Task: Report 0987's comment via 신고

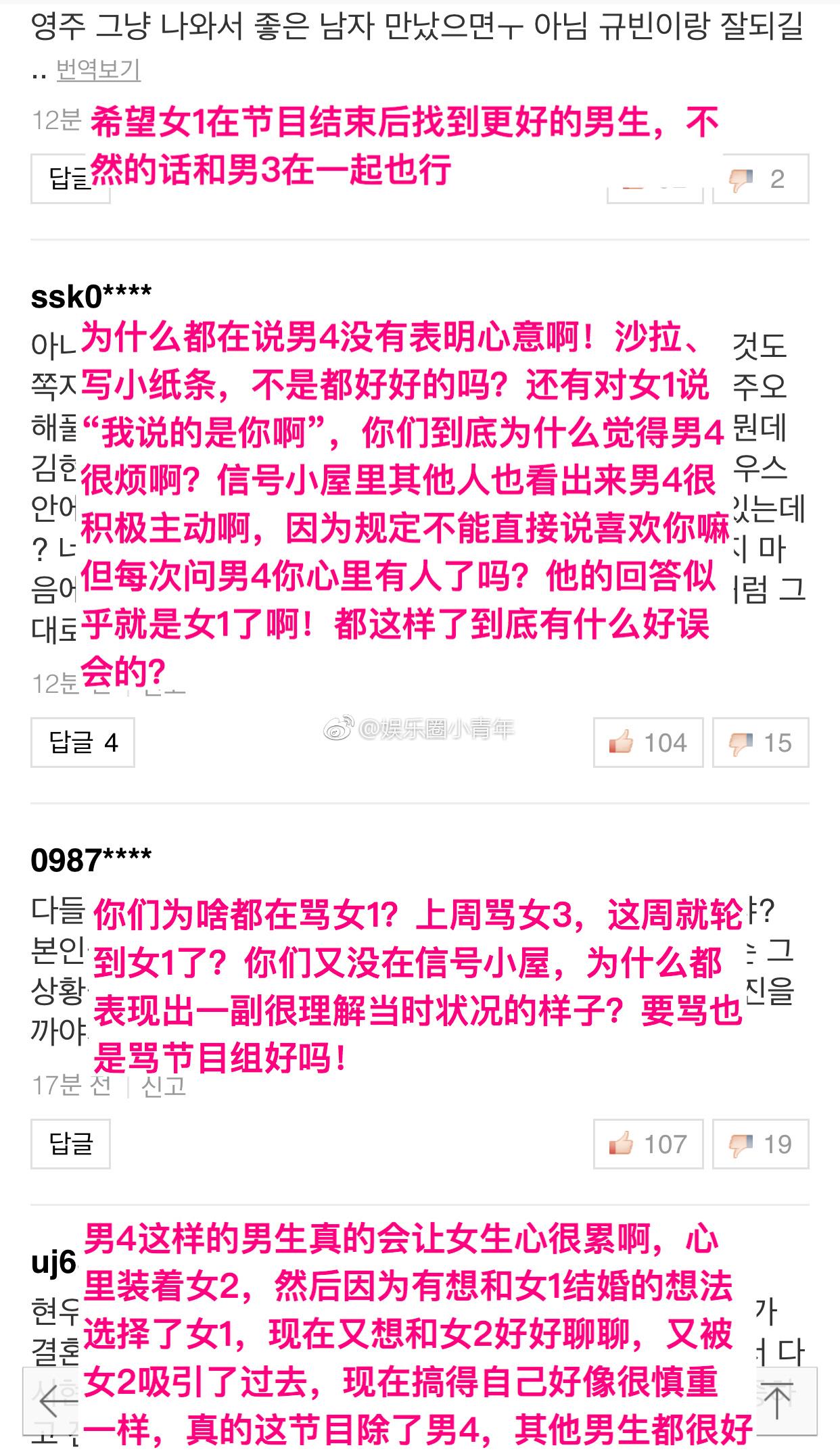Action: (x=163, y=1086)
